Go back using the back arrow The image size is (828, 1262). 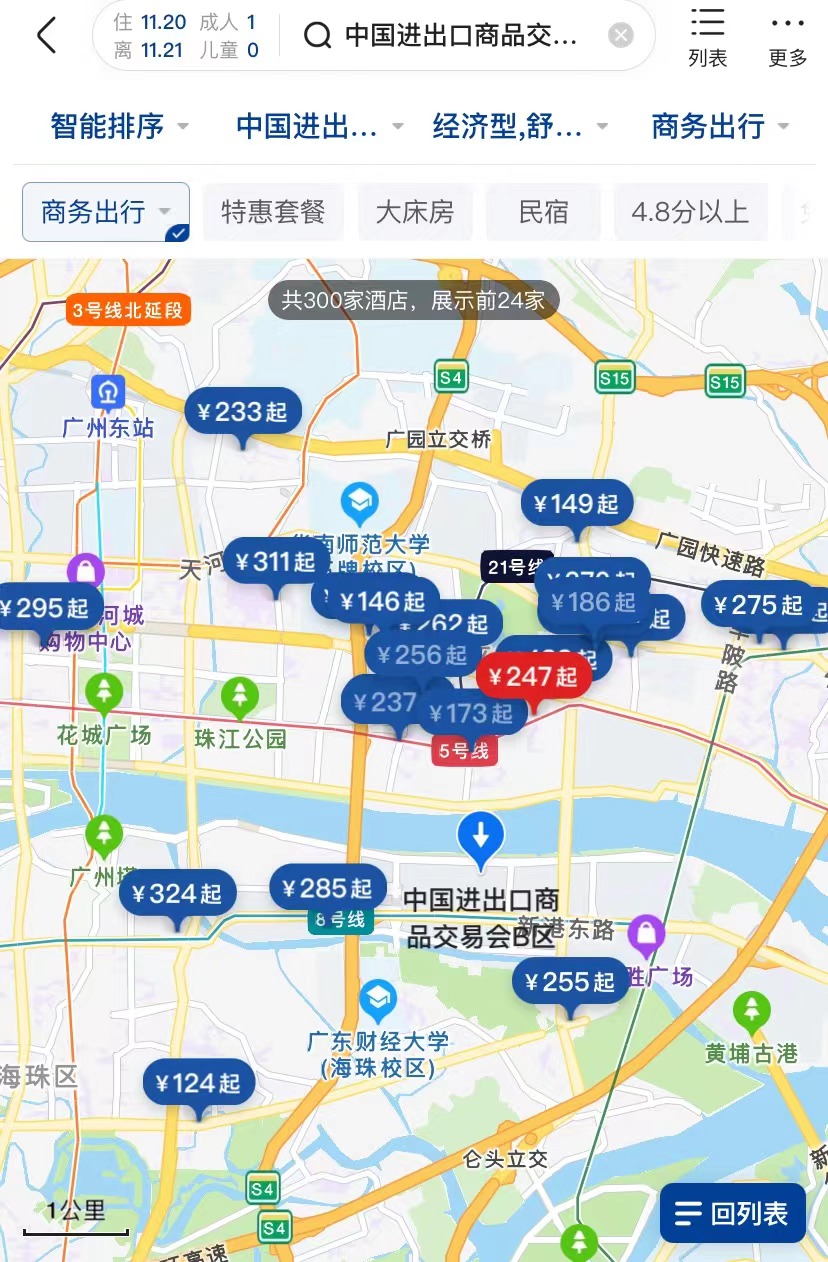tap(46, 36)
